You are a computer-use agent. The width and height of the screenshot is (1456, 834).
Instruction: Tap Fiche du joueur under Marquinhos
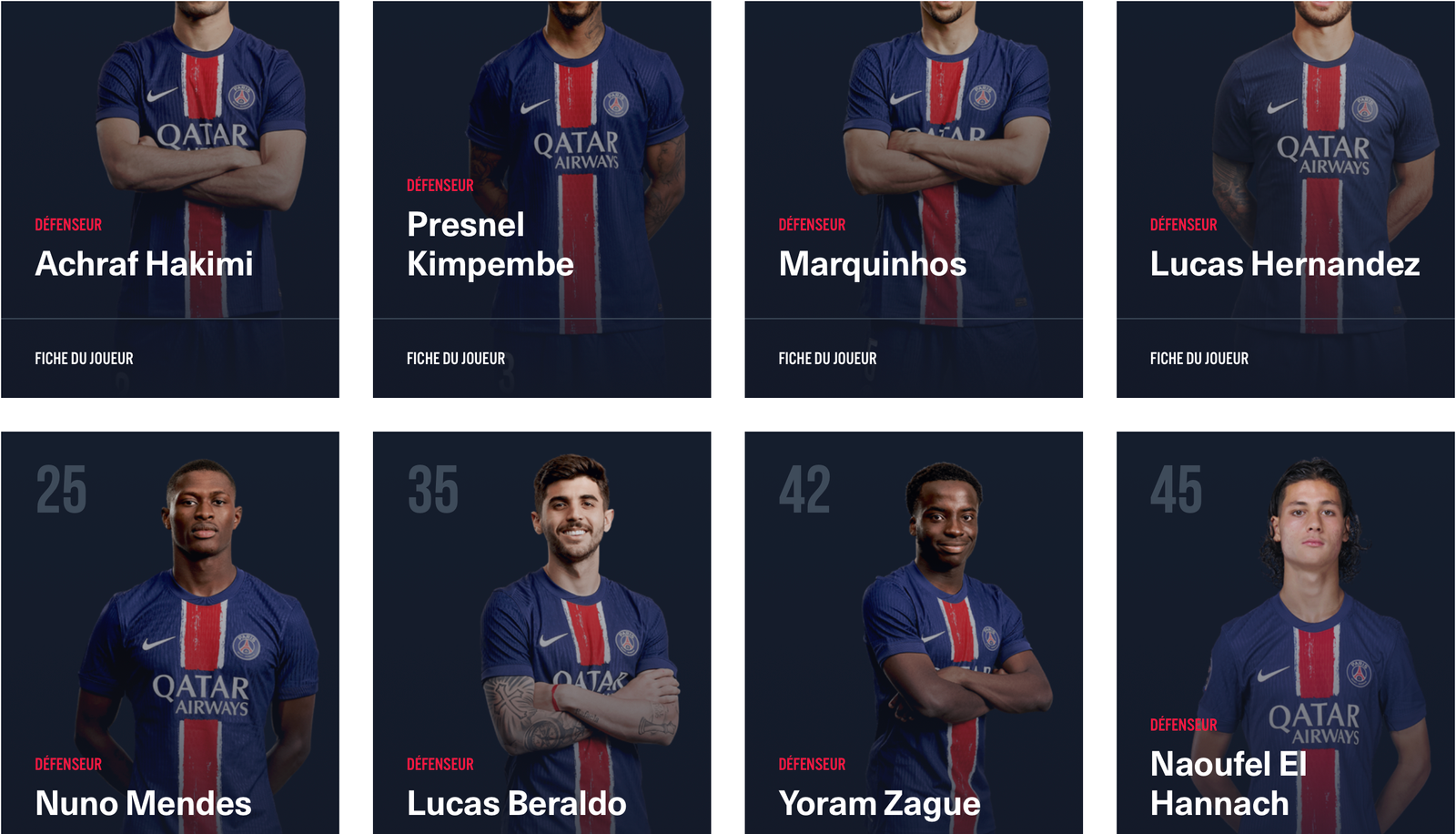pos(827,359)
